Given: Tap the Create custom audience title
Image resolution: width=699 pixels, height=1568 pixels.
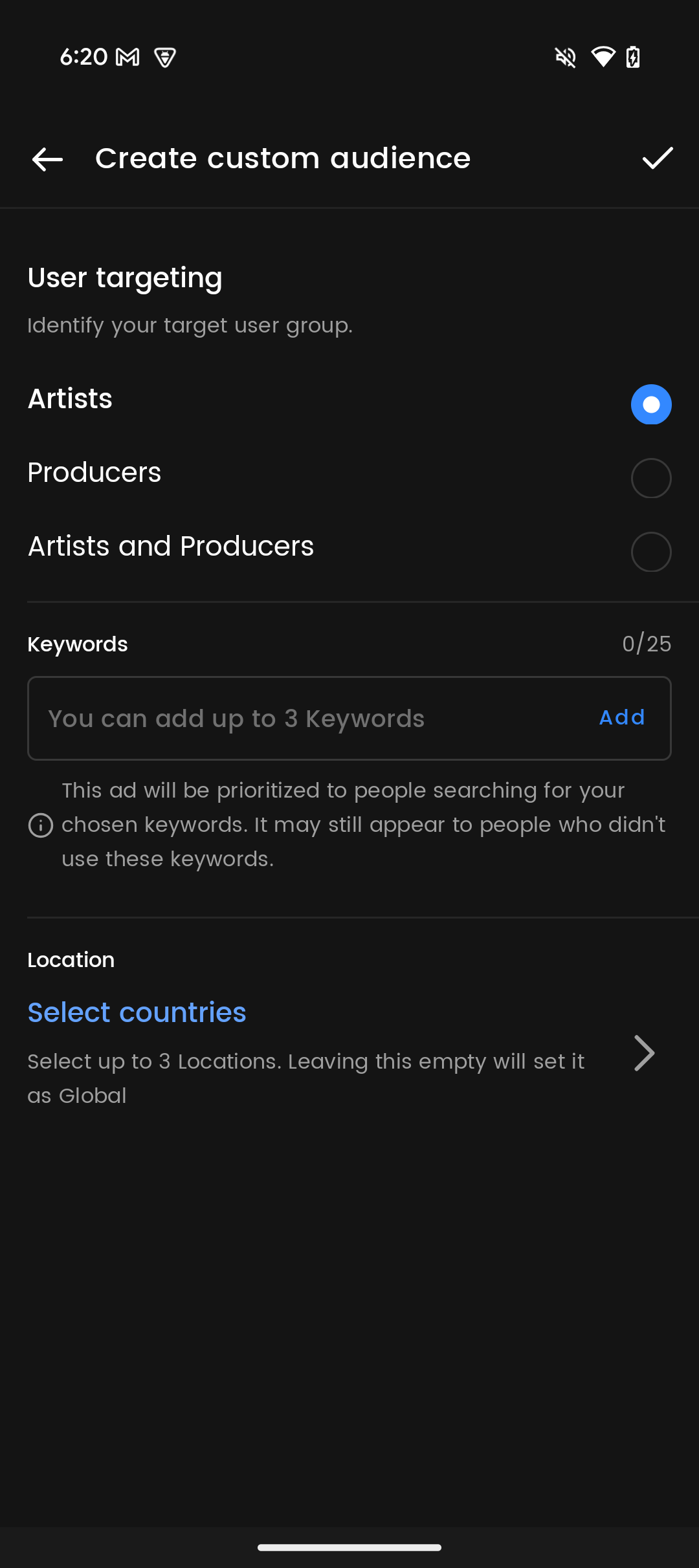Looking at the screenshot, I should point(283,158).
